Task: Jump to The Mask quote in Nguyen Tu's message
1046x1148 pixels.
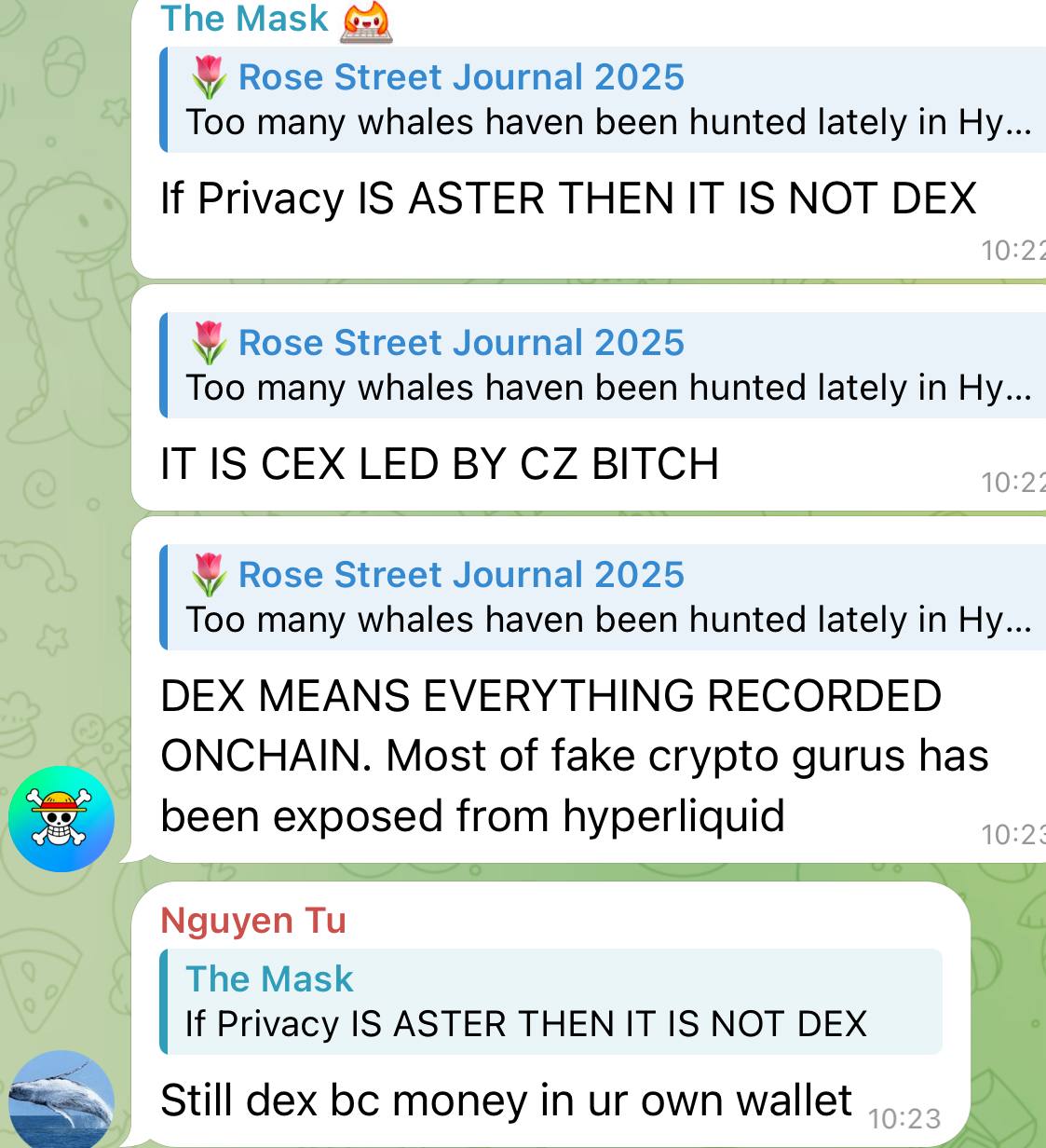Action: click(551, 1002)
